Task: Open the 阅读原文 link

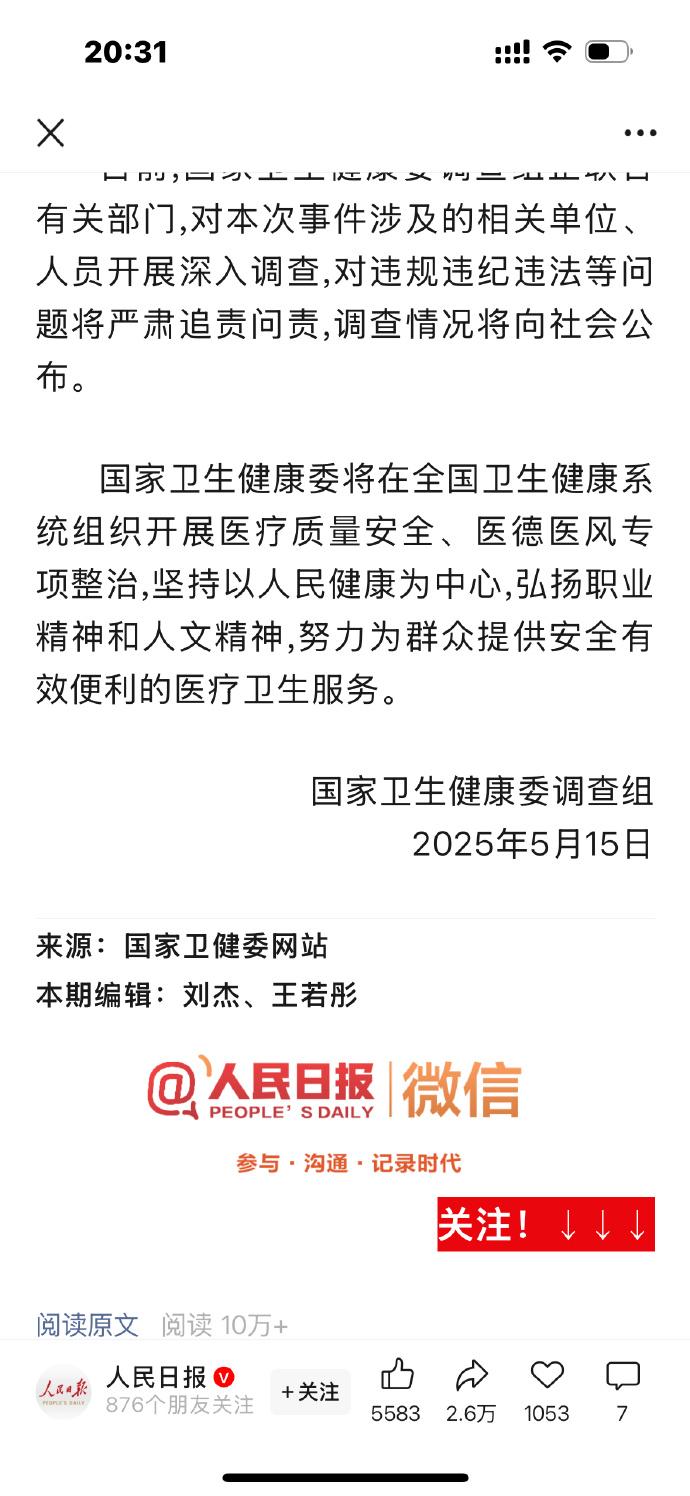Action: click(88, 1325)
